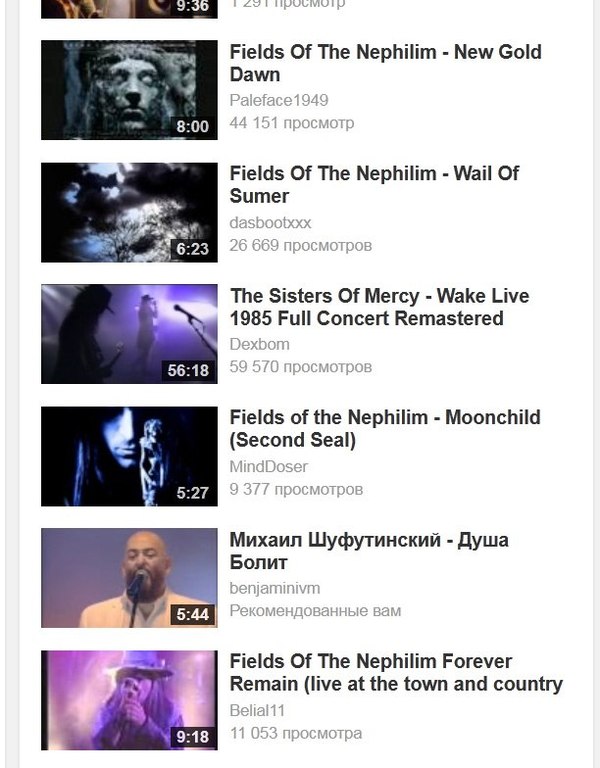Open the partially visible 9:36 video at top
Screen dimensions: 600x768
tap(129, 8)
